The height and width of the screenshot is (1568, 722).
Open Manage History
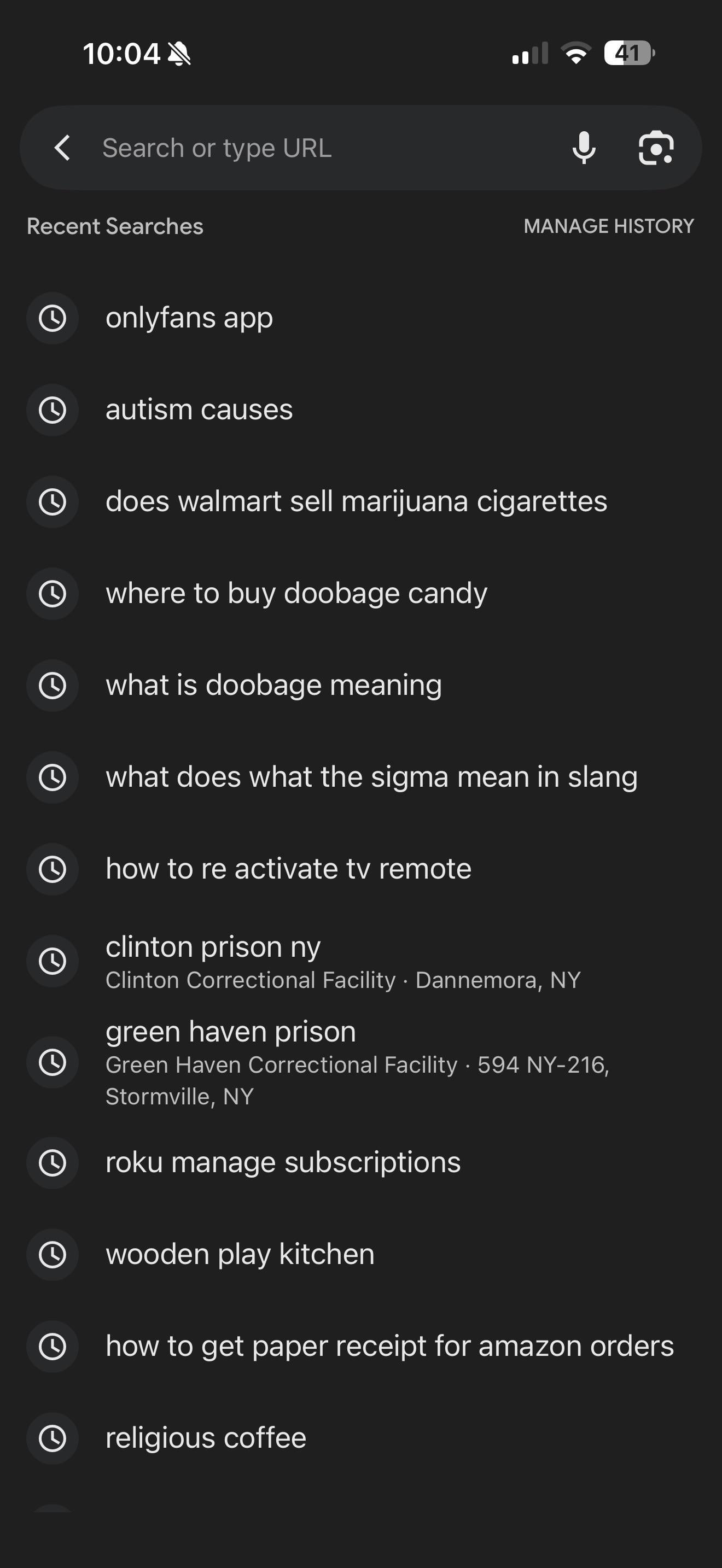609,226
